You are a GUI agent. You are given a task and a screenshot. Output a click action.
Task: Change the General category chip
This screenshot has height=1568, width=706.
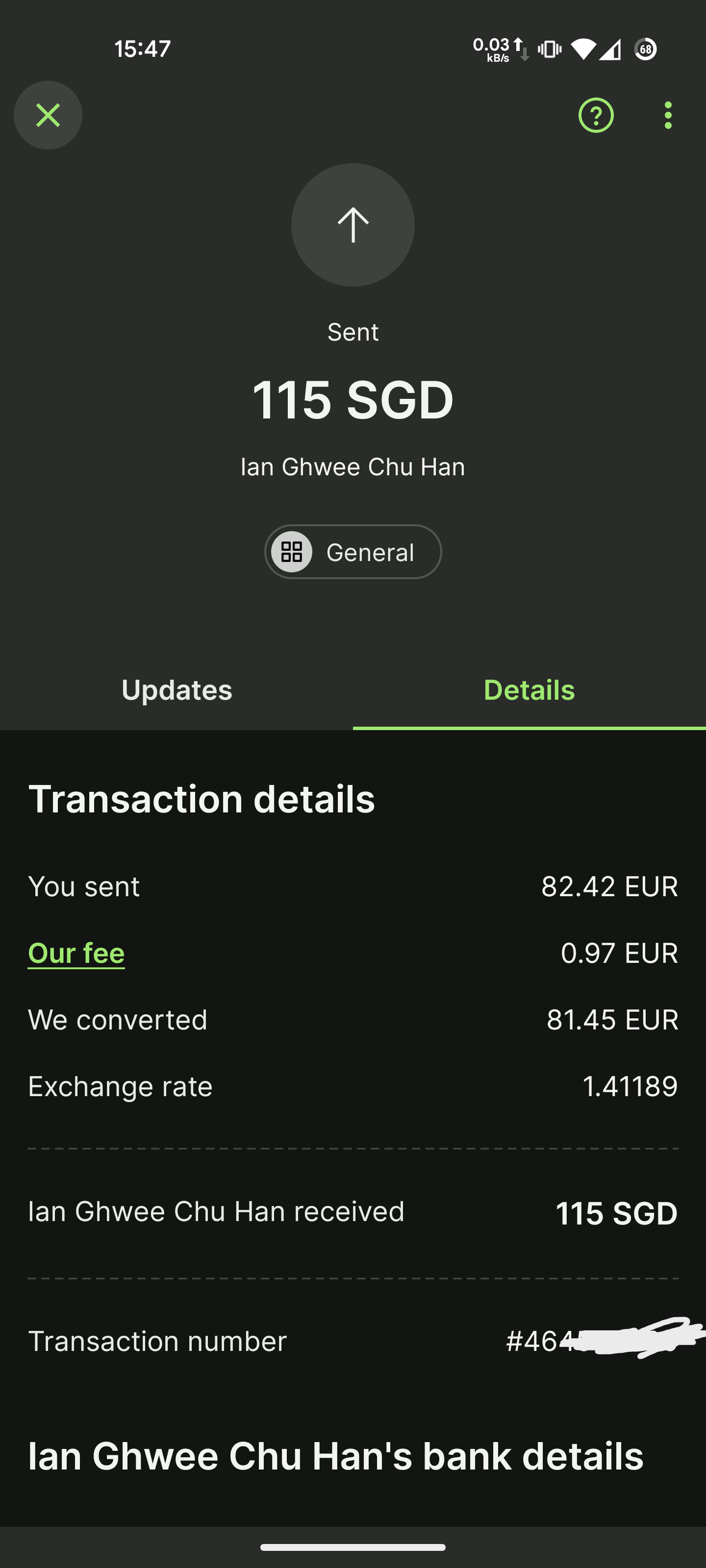(353, 552)
